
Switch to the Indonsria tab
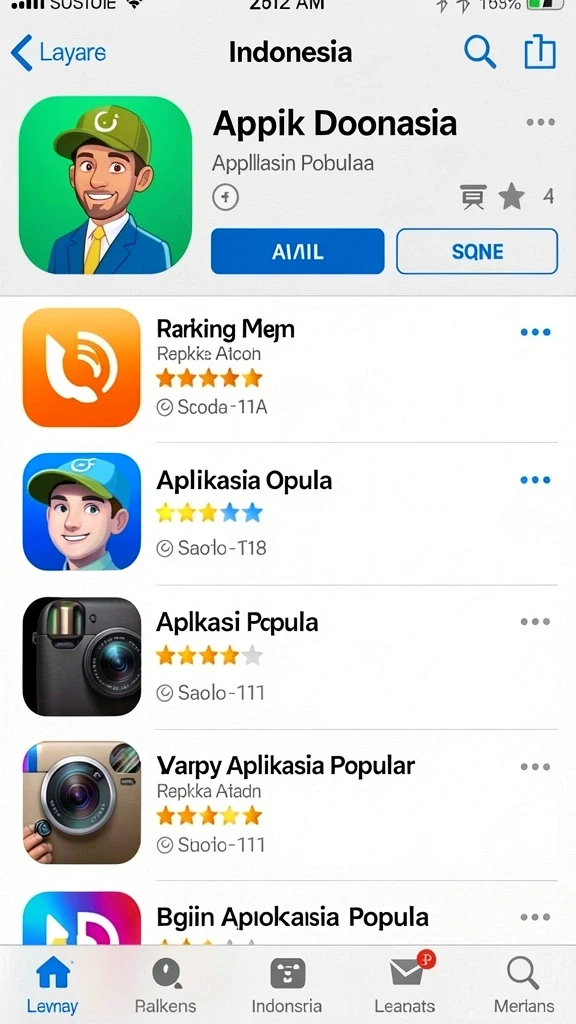(x=287, y=984)
